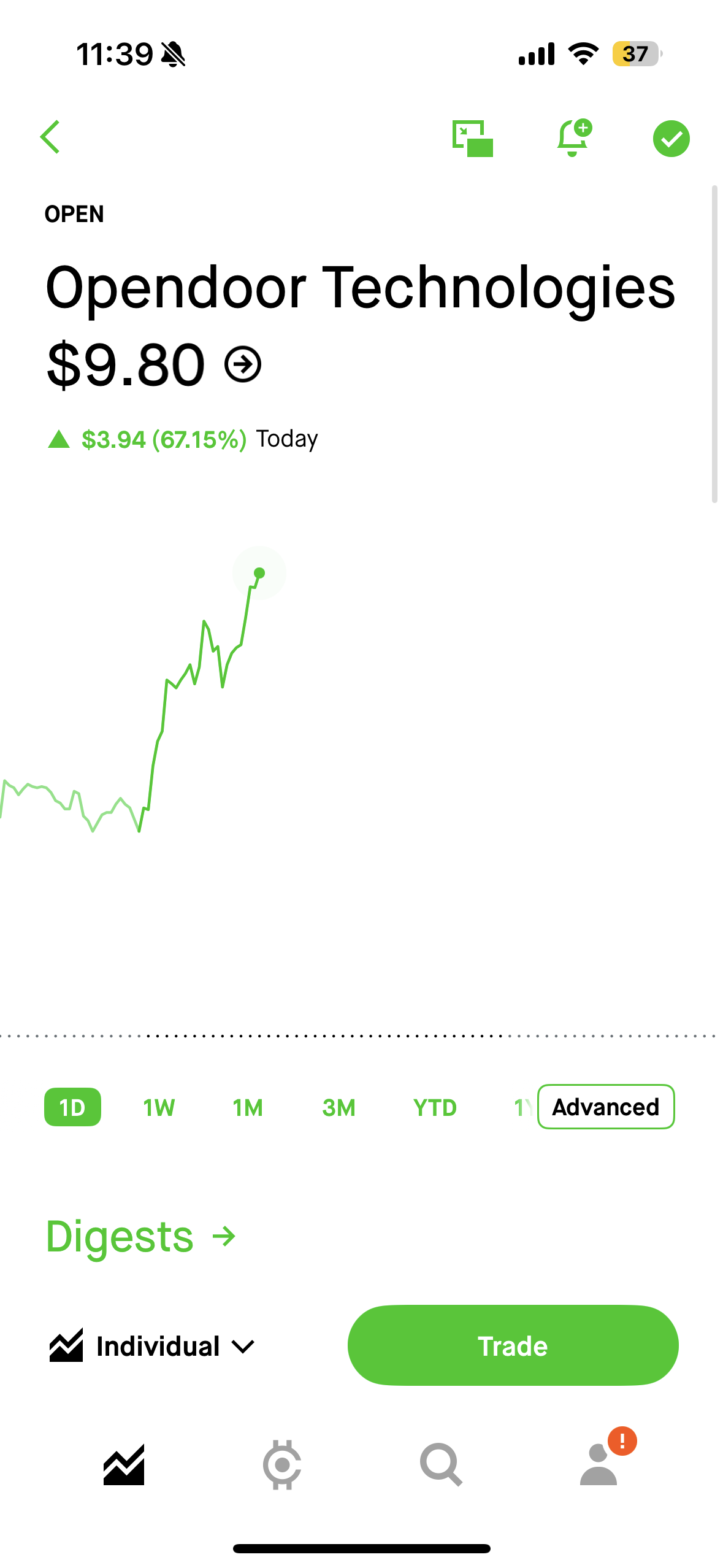
Task: Open the search tab
Action: pos(440,1464)
